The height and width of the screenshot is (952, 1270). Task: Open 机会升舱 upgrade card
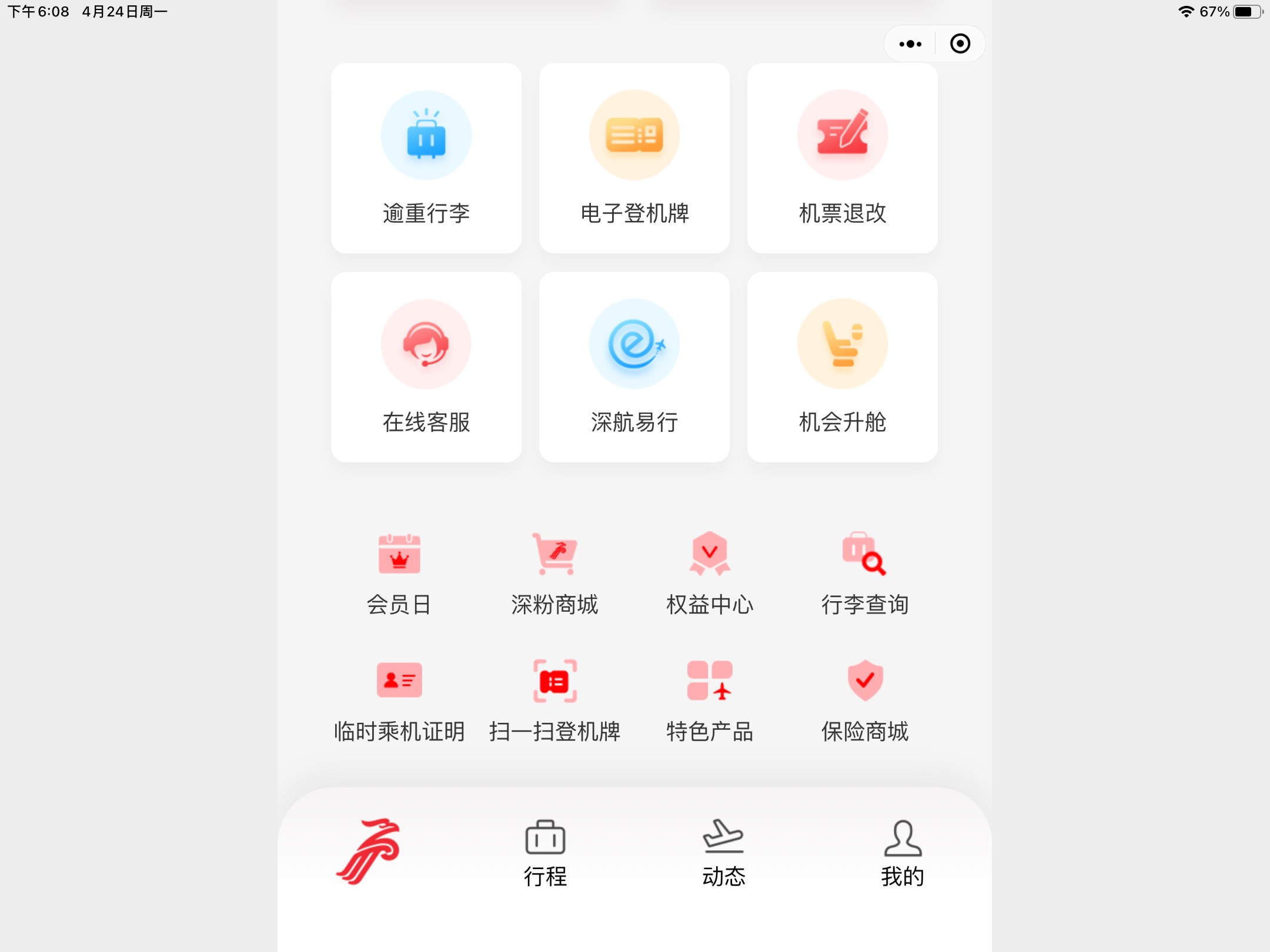[842, 367]
